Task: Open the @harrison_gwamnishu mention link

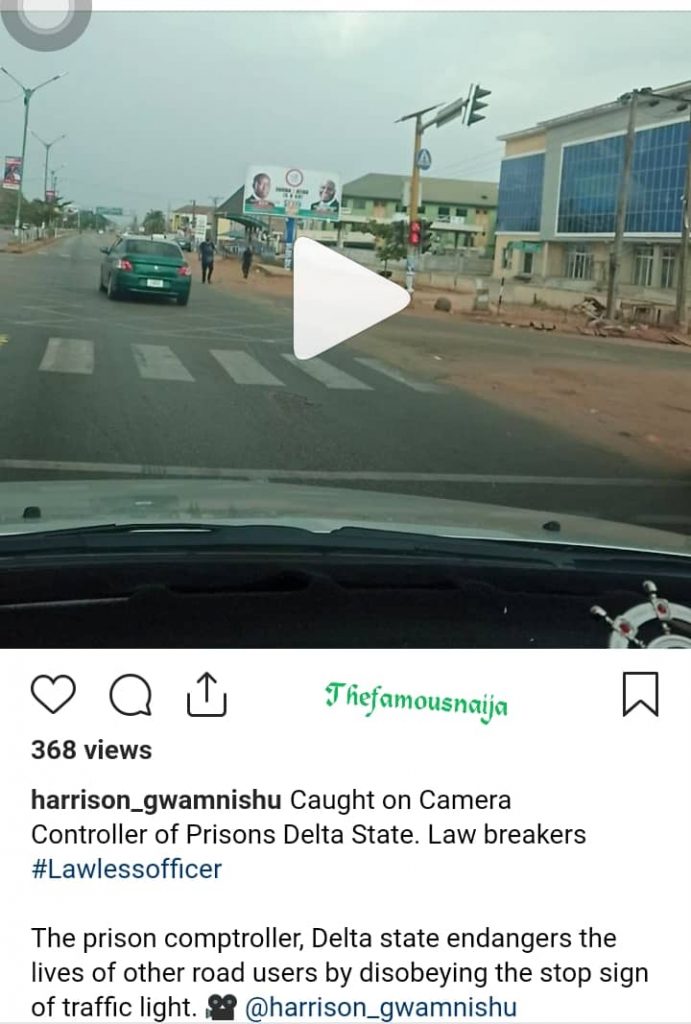Action: 380,1007
